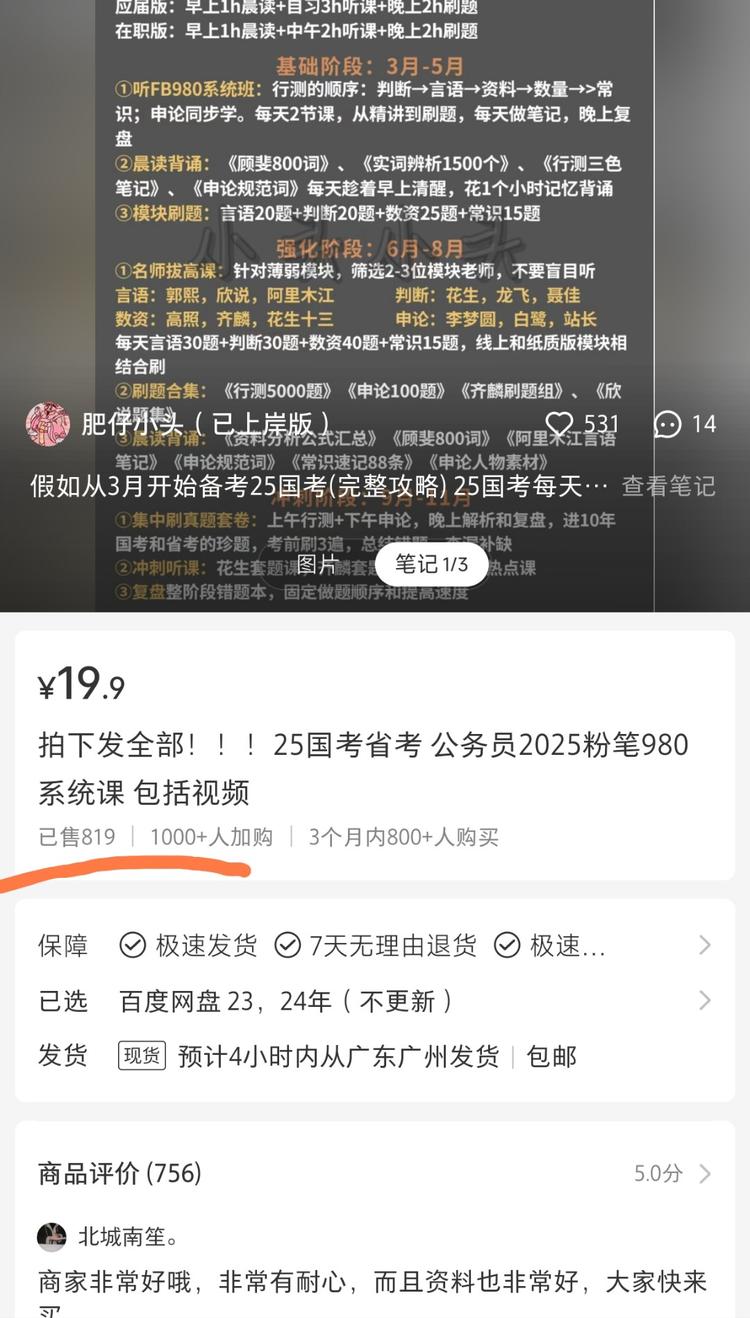The width and height of the screenshot is (750, 1318).
Task: Select the 百度网盘 23，24年 variant option
Action: (287, 1000)
